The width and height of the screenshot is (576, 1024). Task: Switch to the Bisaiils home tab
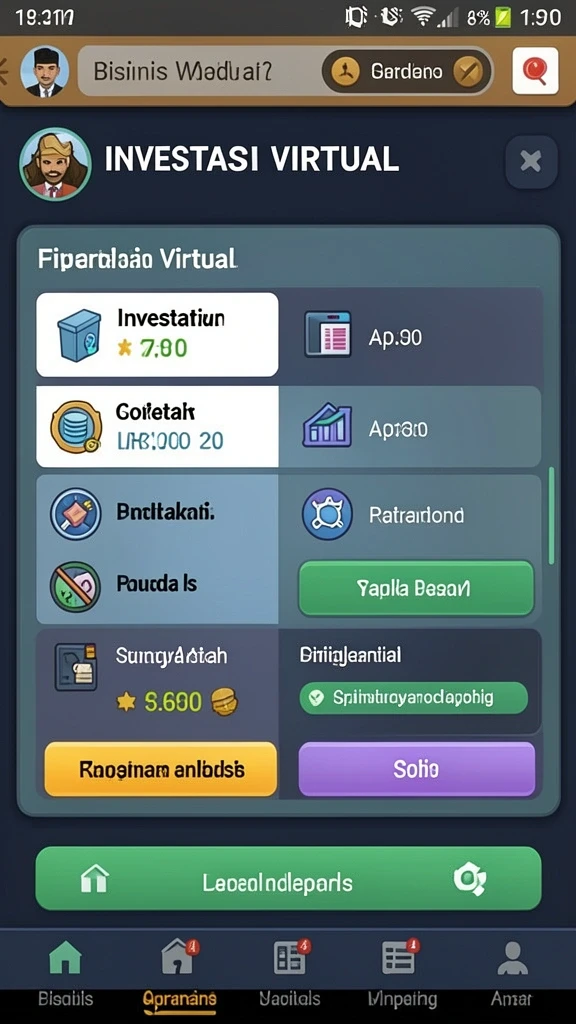[x=65, y=974]
